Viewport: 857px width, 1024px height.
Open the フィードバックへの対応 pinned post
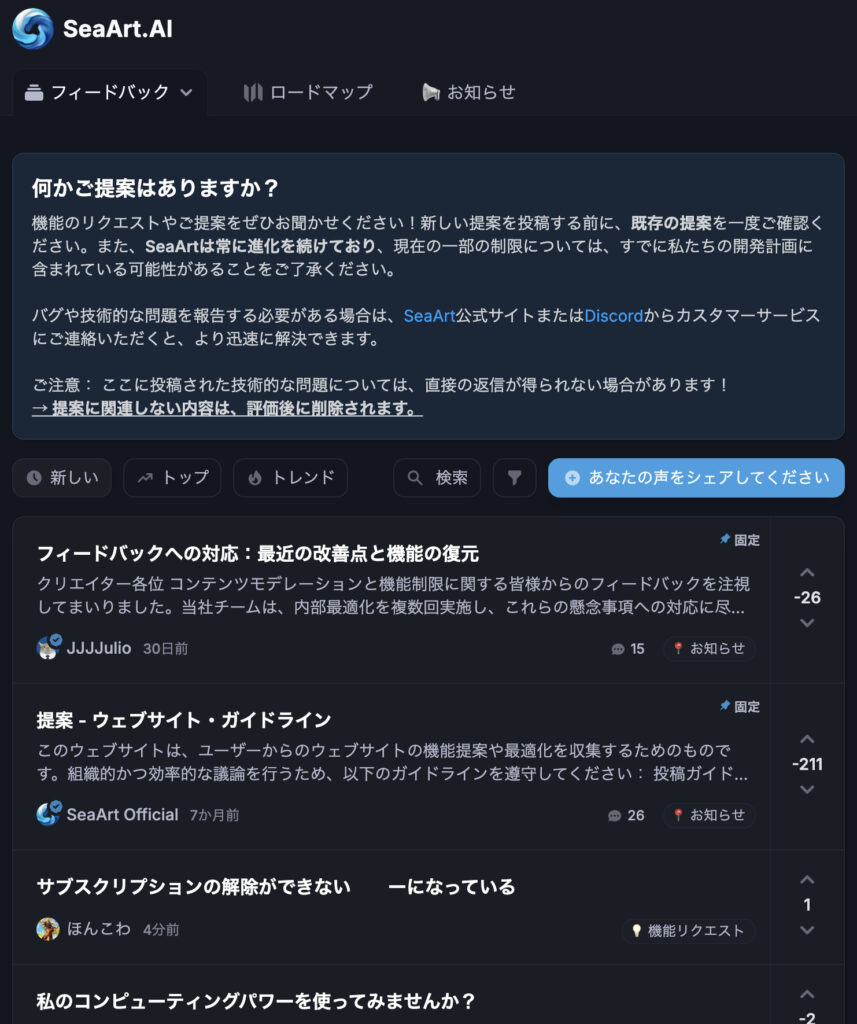click(258, 553)
